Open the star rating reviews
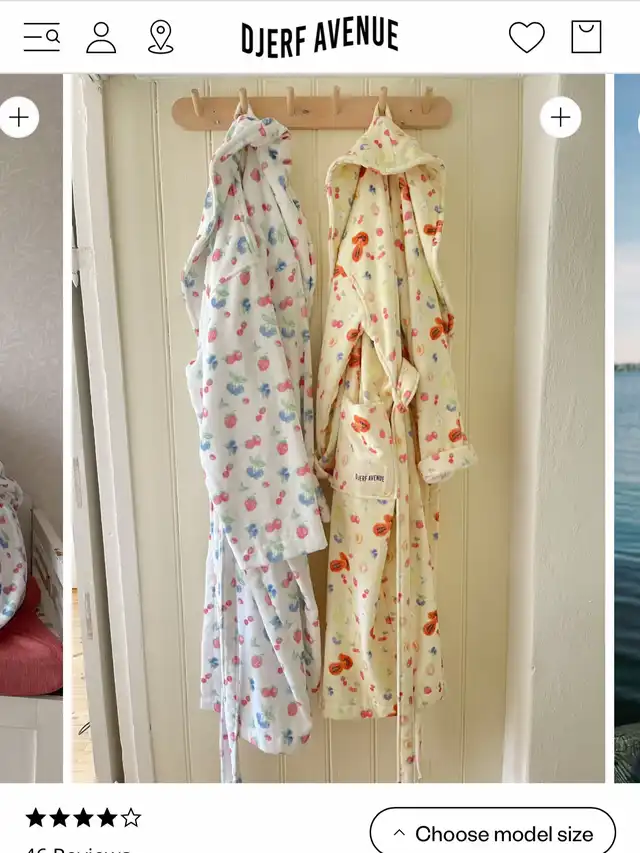 83,818
